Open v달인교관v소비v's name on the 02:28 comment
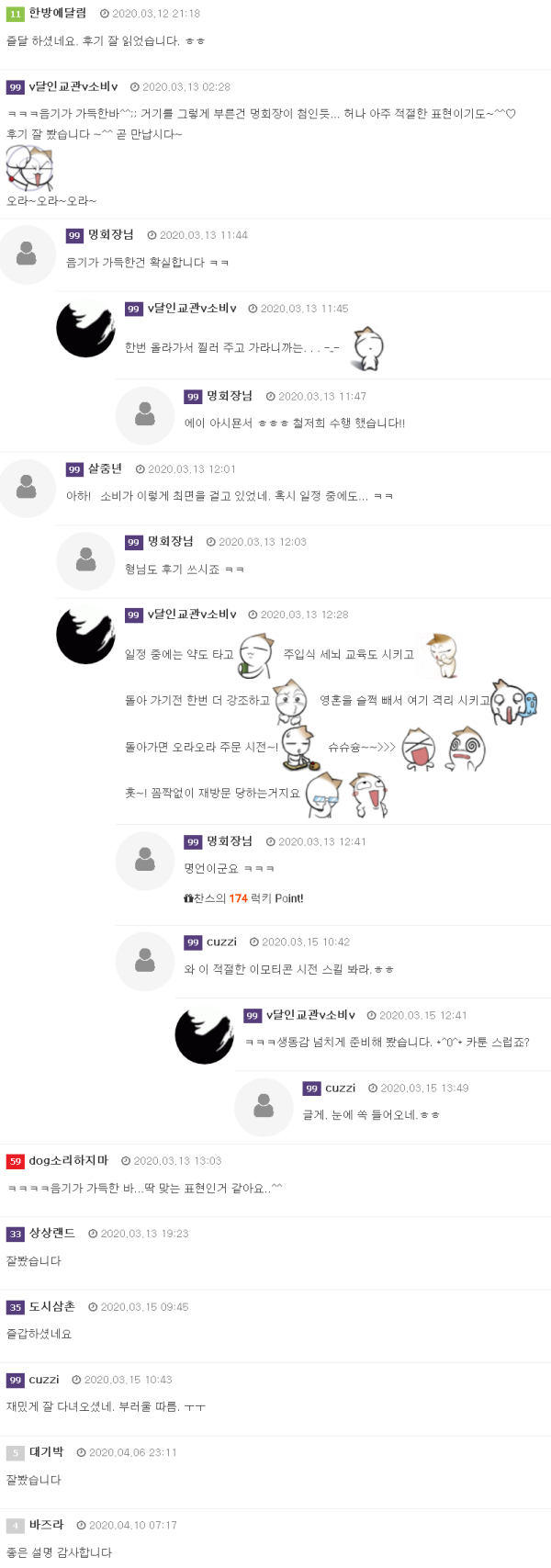 pyautogui.click(x=73, y=86)
